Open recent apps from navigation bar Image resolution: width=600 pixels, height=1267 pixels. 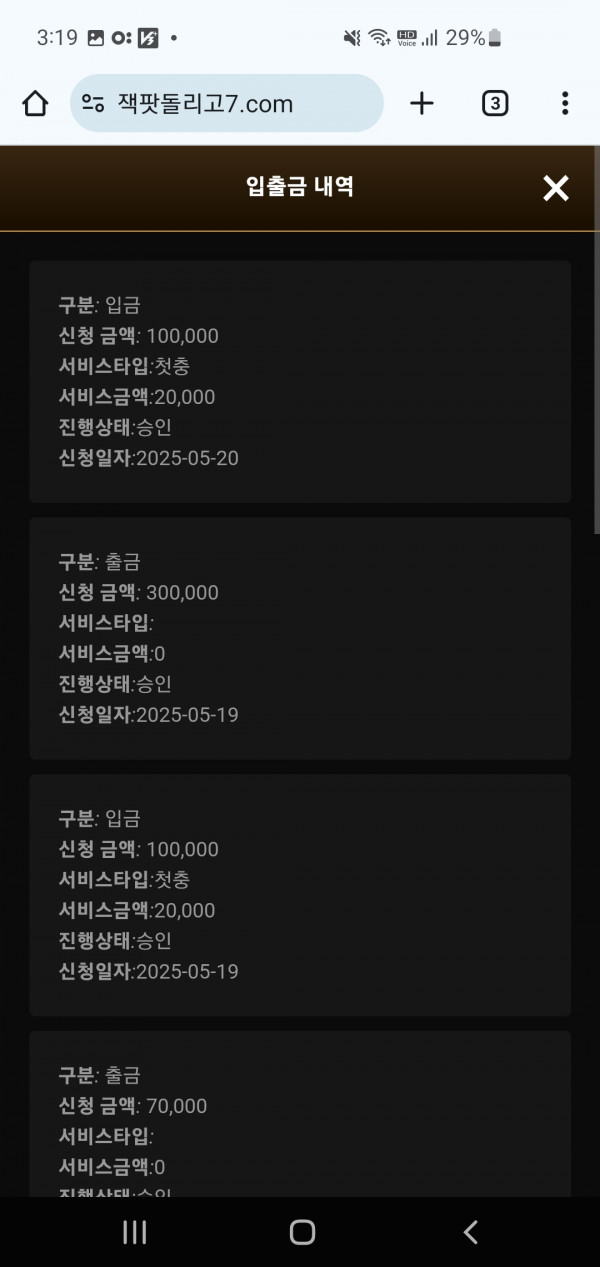135,1232
